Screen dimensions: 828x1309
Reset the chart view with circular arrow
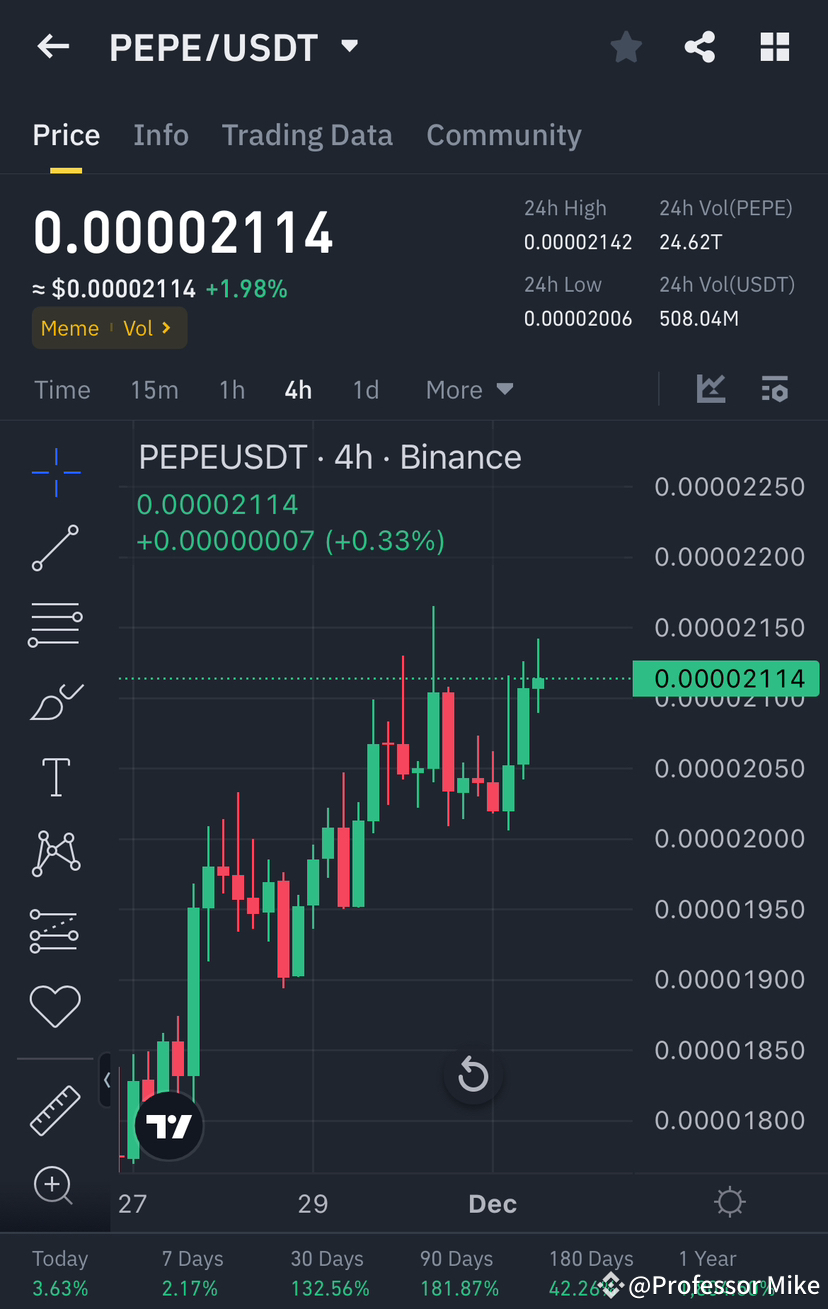473,1075
